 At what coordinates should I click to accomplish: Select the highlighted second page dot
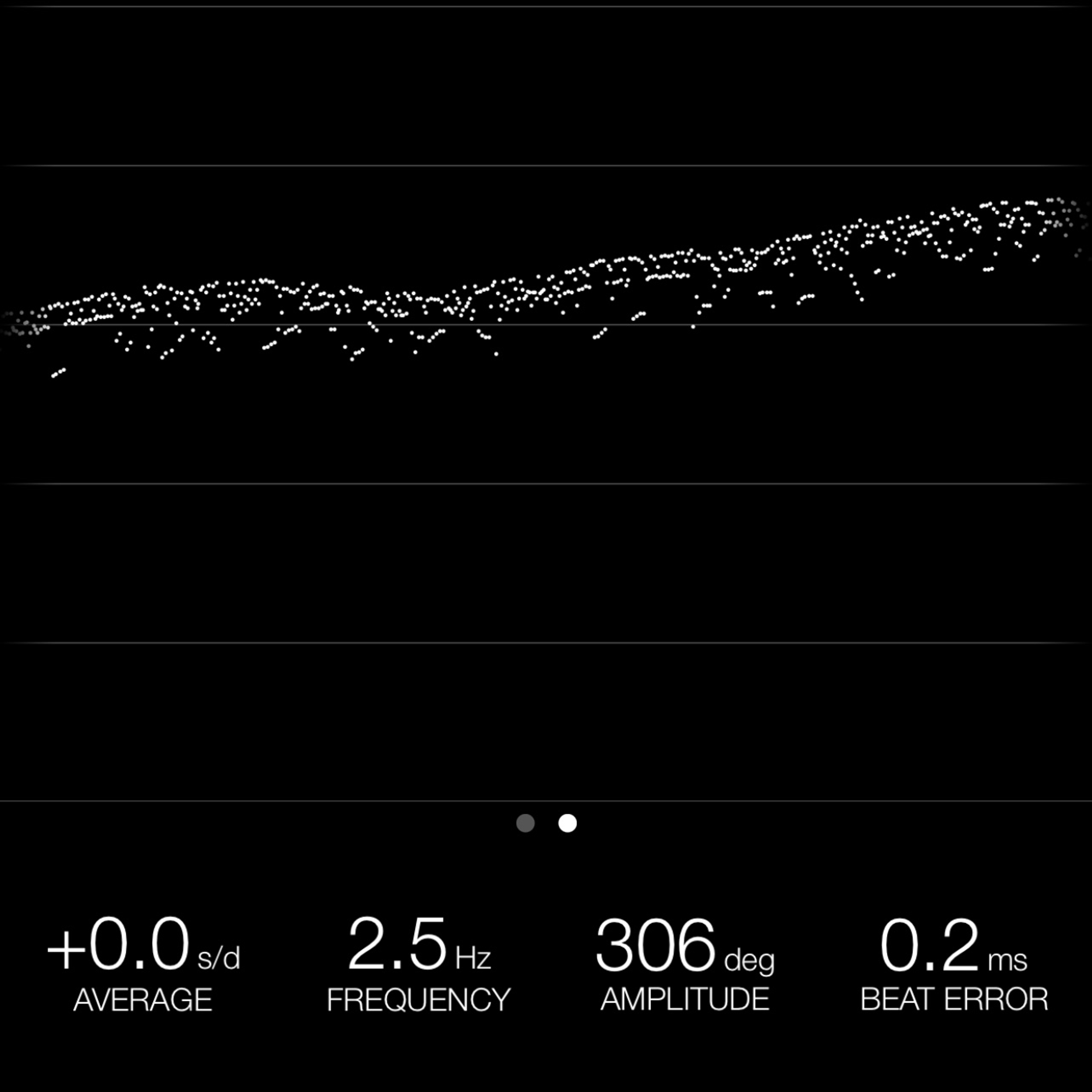(568, 823)
